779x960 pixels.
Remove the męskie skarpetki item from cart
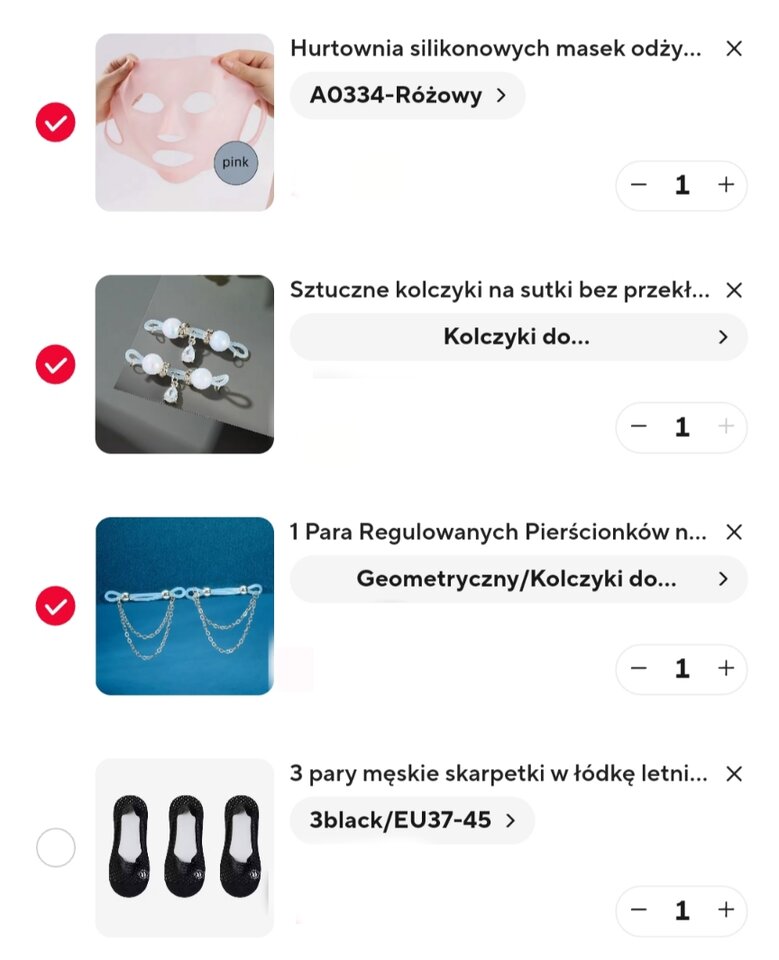click(x=734, y=774)
